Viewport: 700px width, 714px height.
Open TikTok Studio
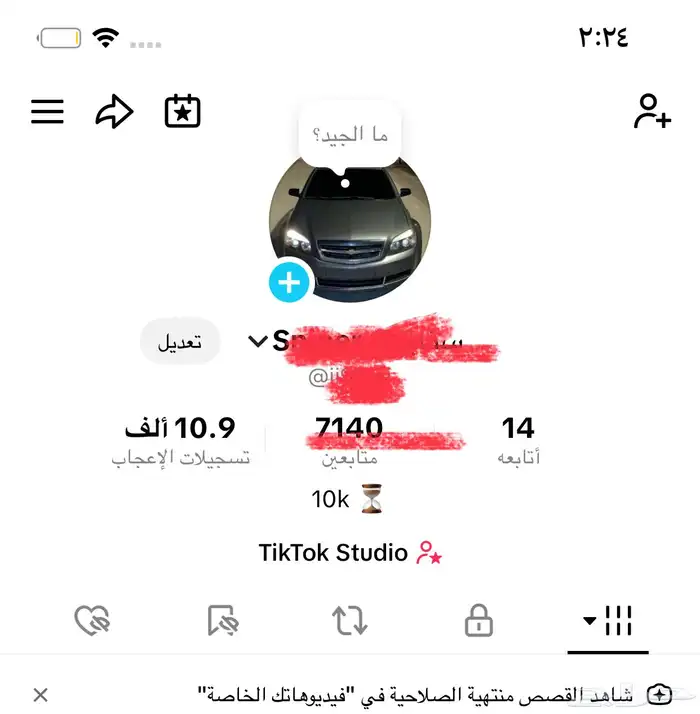[x=350, y=553]
